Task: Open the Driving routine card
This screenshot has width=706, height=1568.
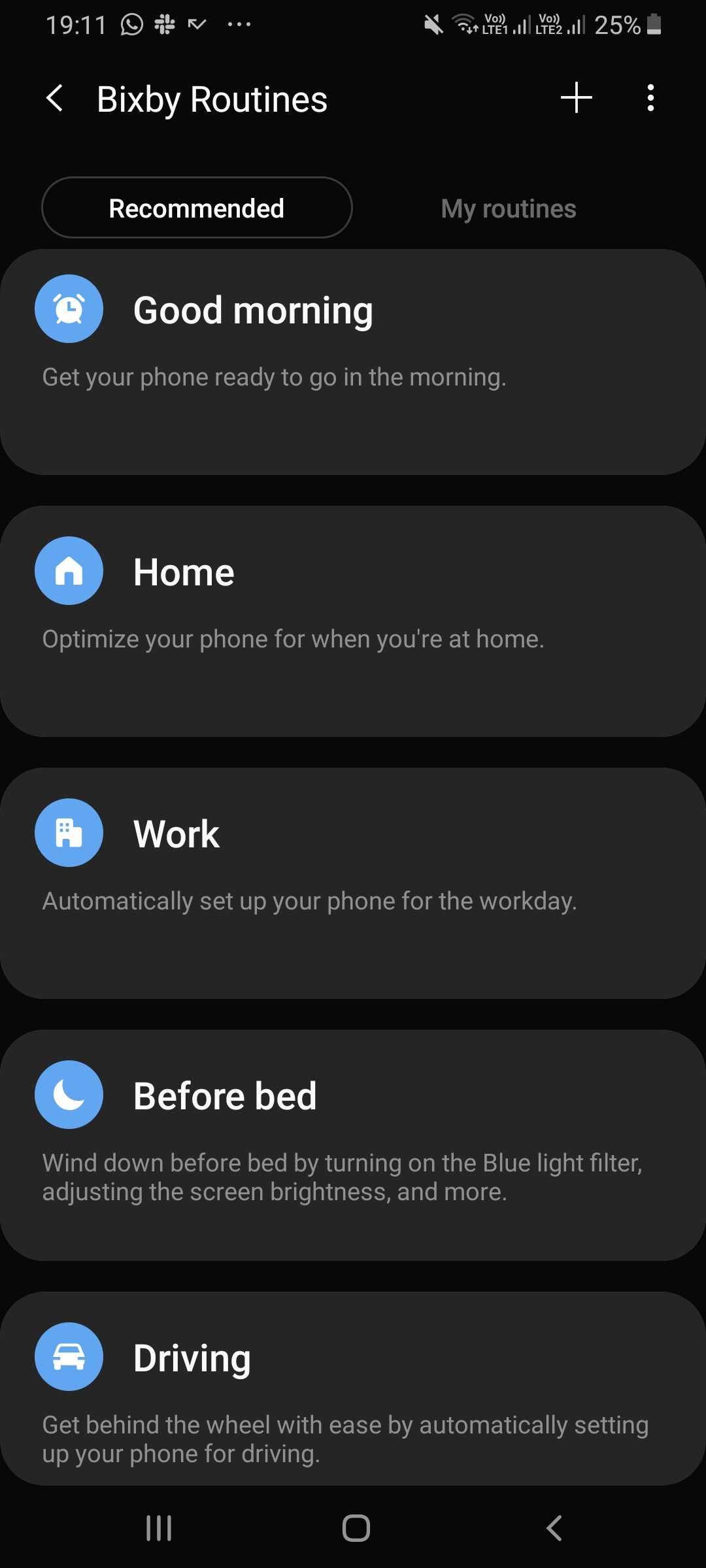Action: click(353, 1388)
